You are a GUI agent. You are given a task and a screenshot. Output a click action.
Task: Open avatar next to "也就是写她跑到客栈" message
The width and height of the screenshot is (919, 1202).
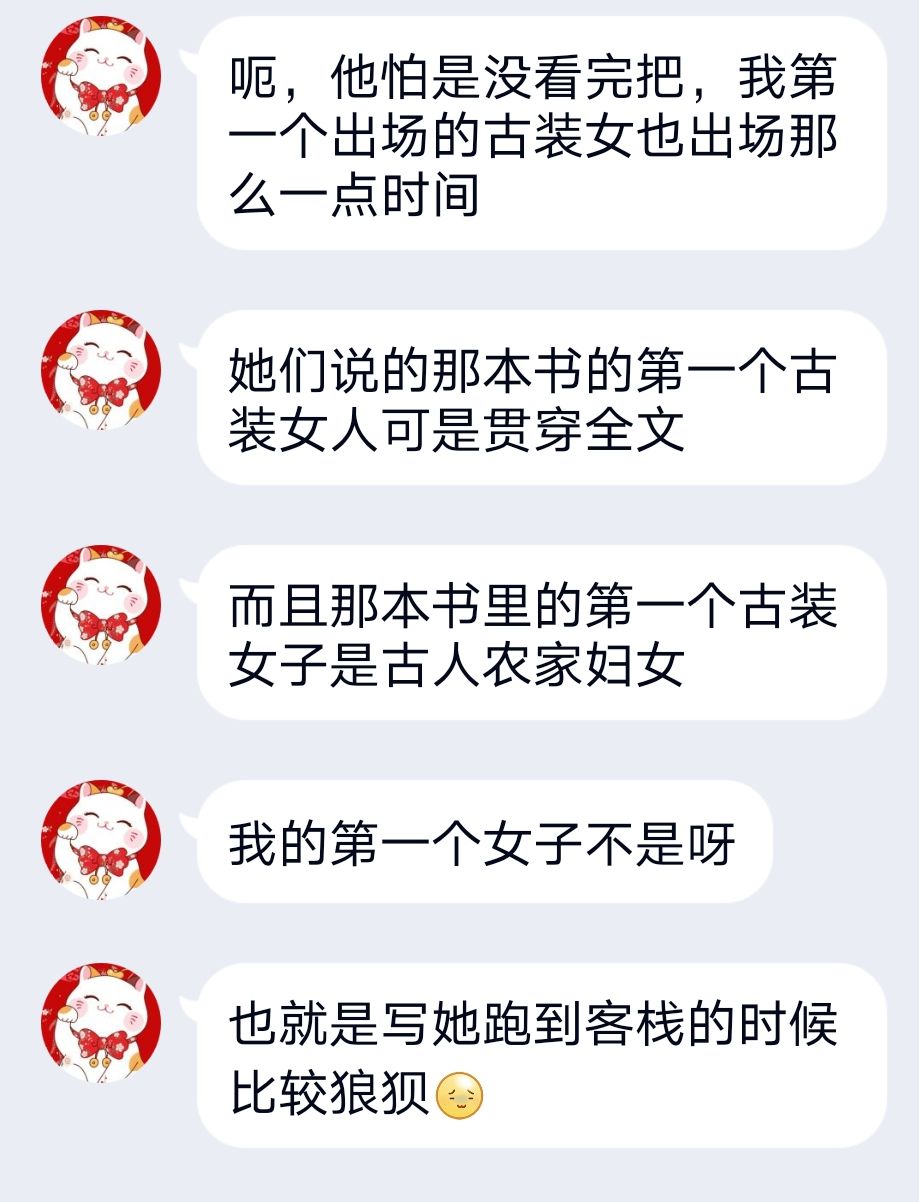101,1023
